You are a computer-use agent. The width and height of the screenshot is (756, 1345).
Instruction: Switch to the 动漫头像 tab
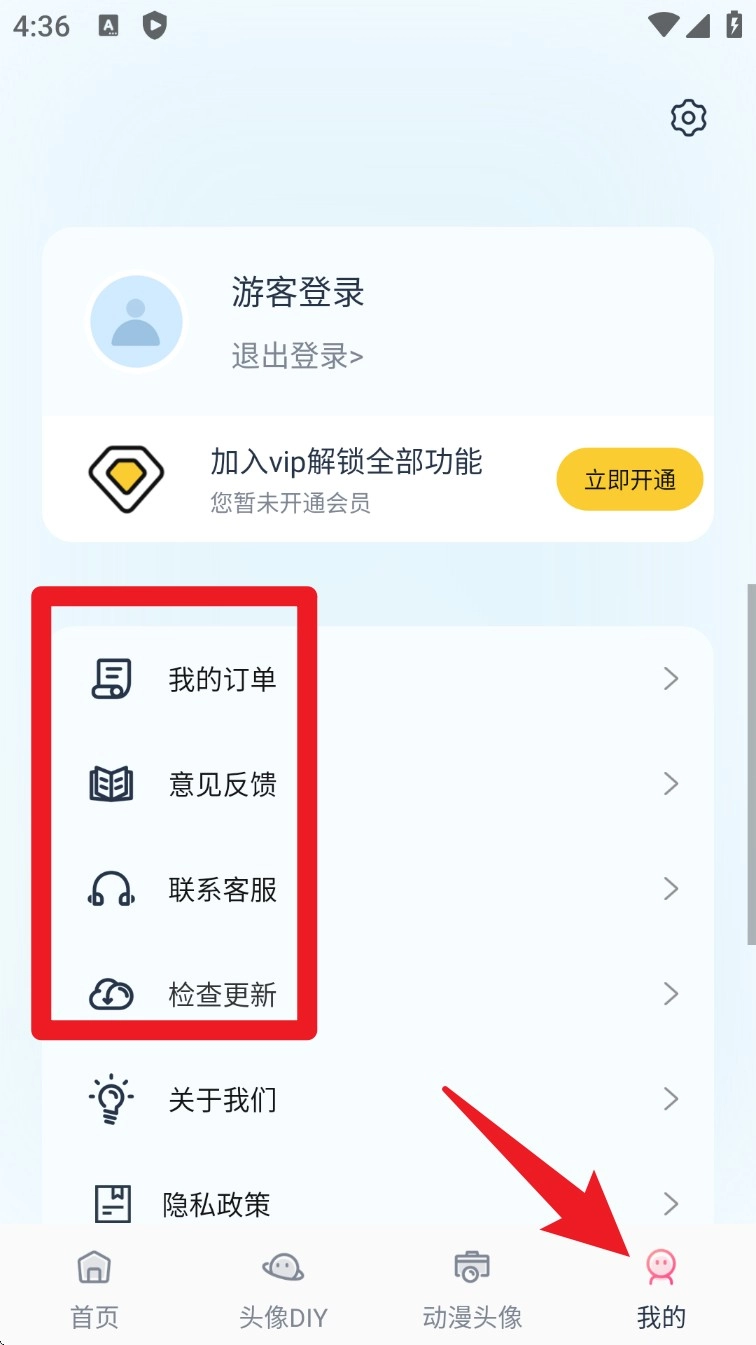click(472, 1289)
